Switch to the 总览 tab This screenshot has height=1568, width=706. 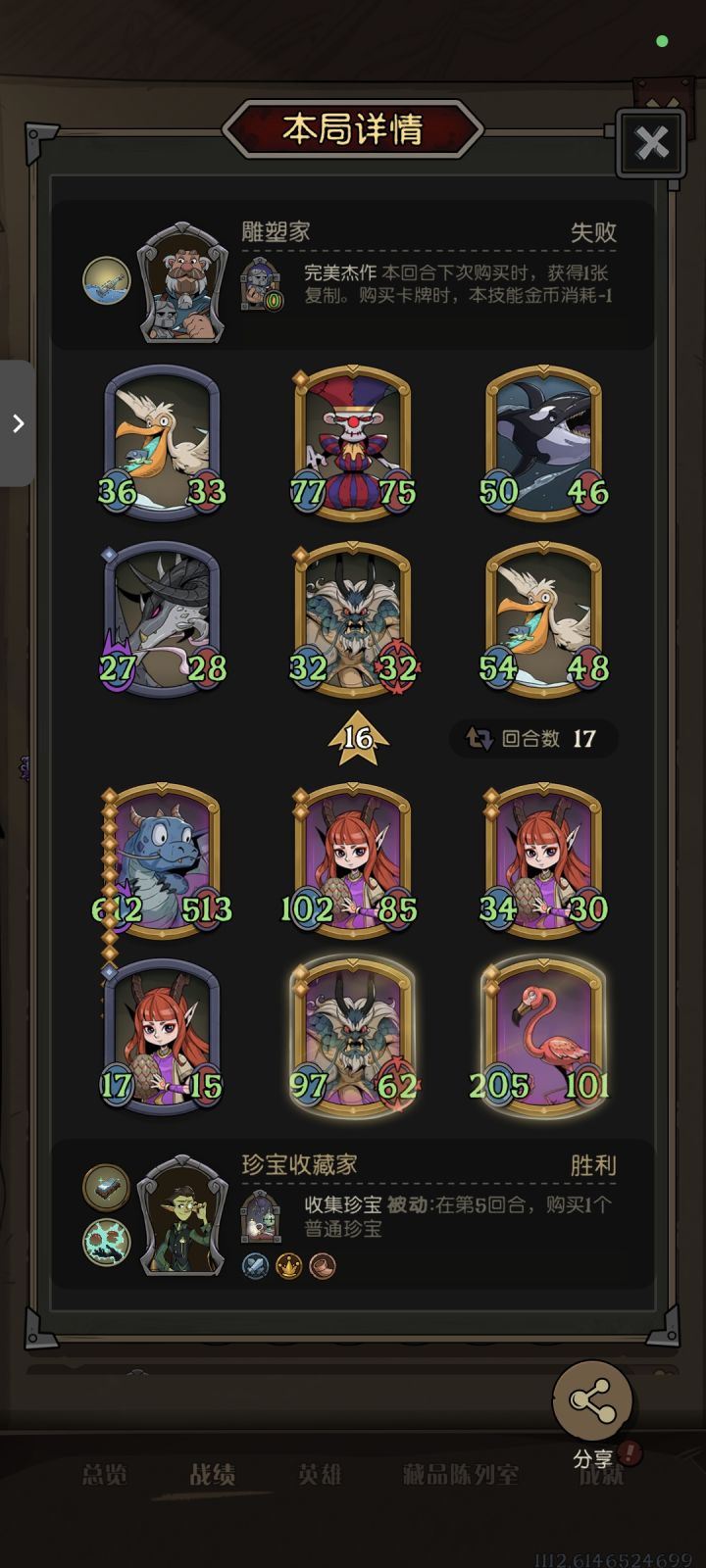coord(105,1474)
